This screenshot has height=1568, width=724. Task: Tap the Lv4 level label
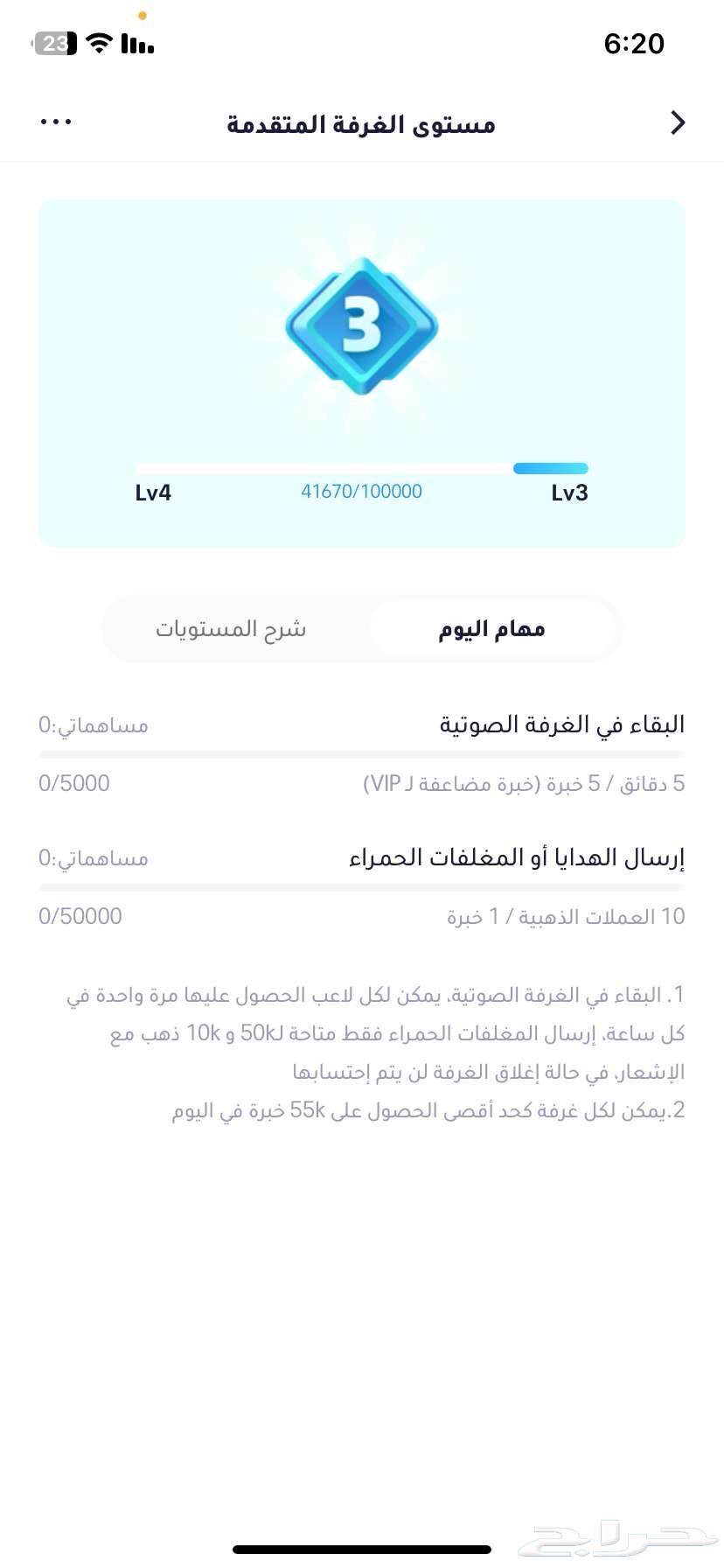pos(155,493)
